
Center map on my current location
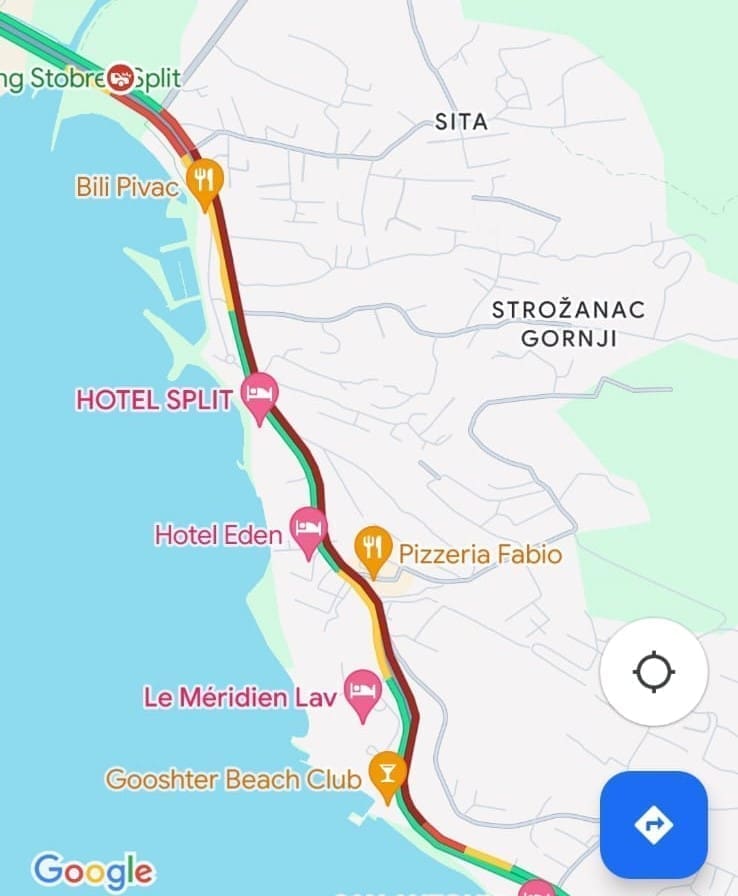653,671
